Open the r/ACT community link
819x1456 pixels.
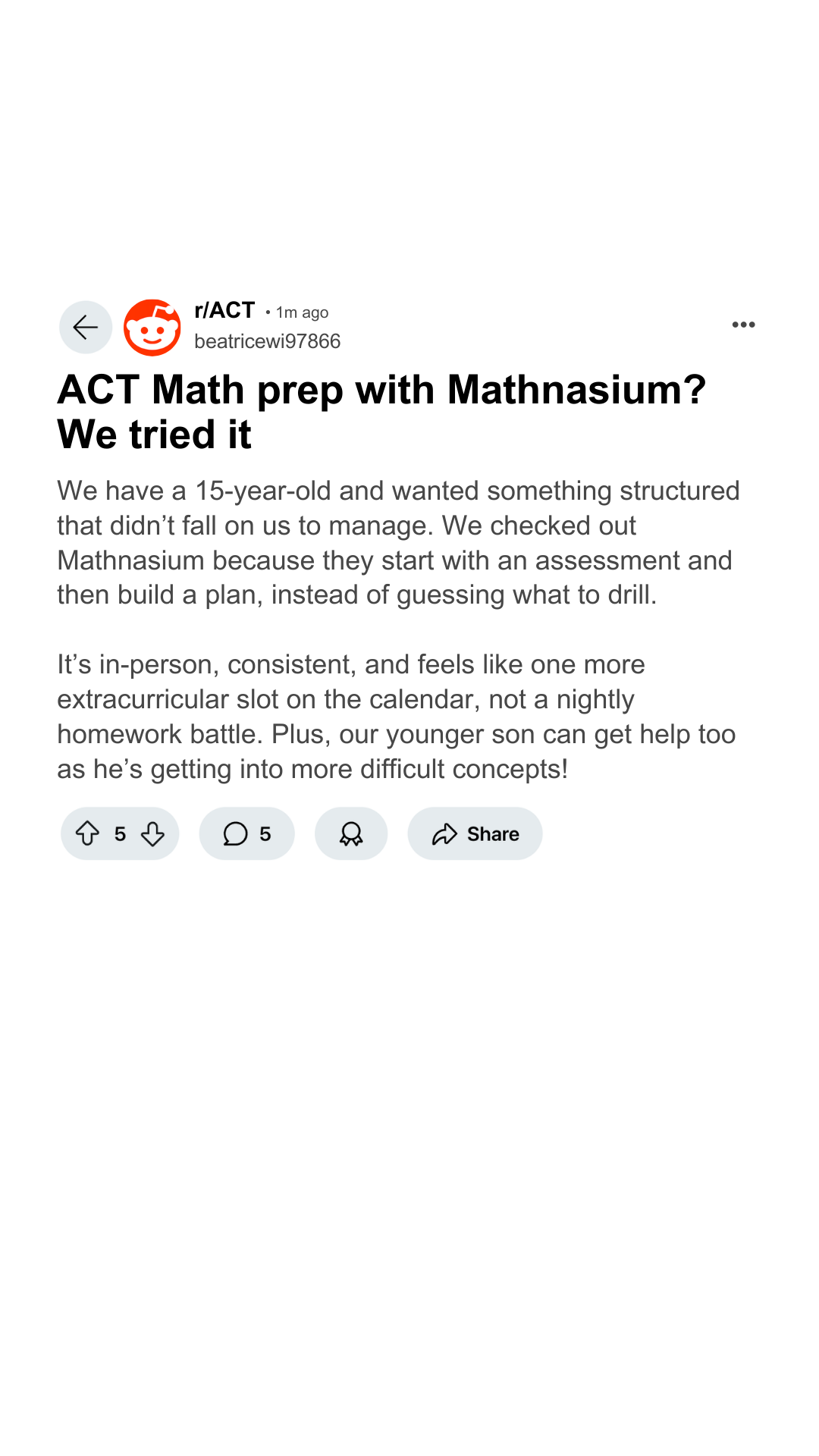point(224,310)
